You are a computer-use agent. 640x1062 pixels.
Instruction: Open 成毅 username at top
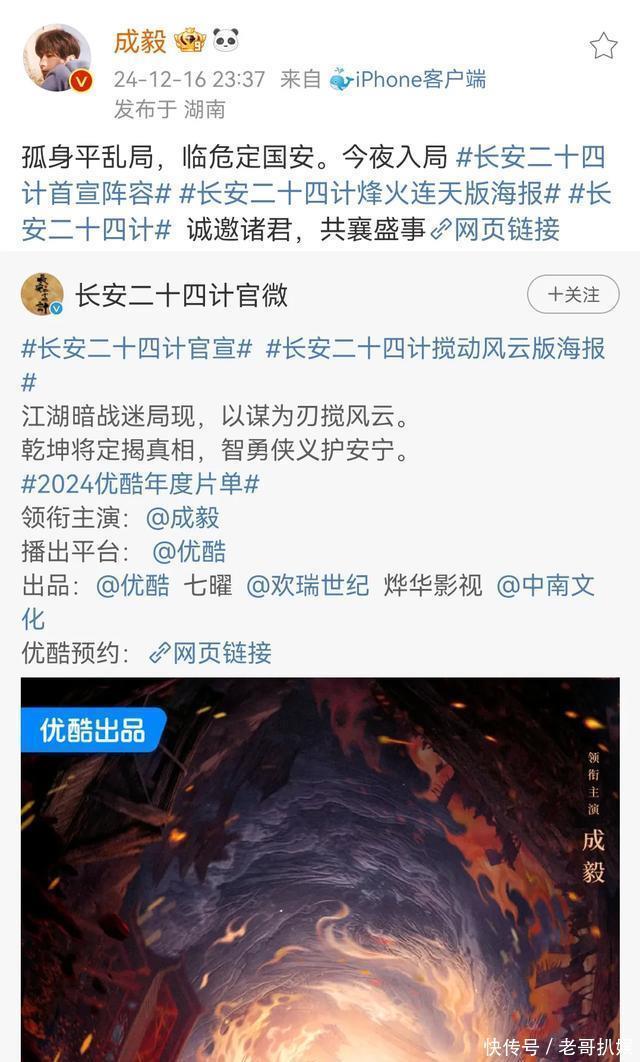click(x=140, y=41)
